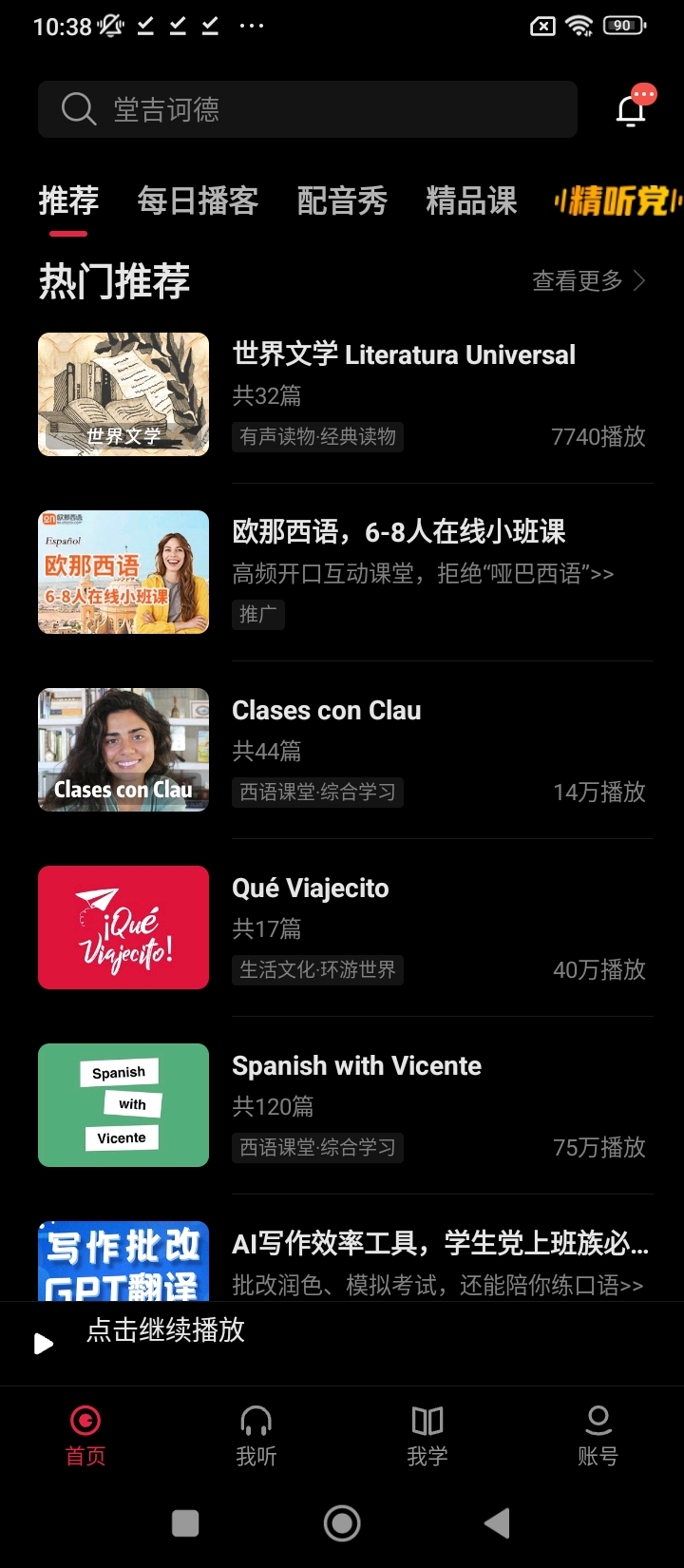
Task: Tap the system home button
Action: tap(342, 1523)
